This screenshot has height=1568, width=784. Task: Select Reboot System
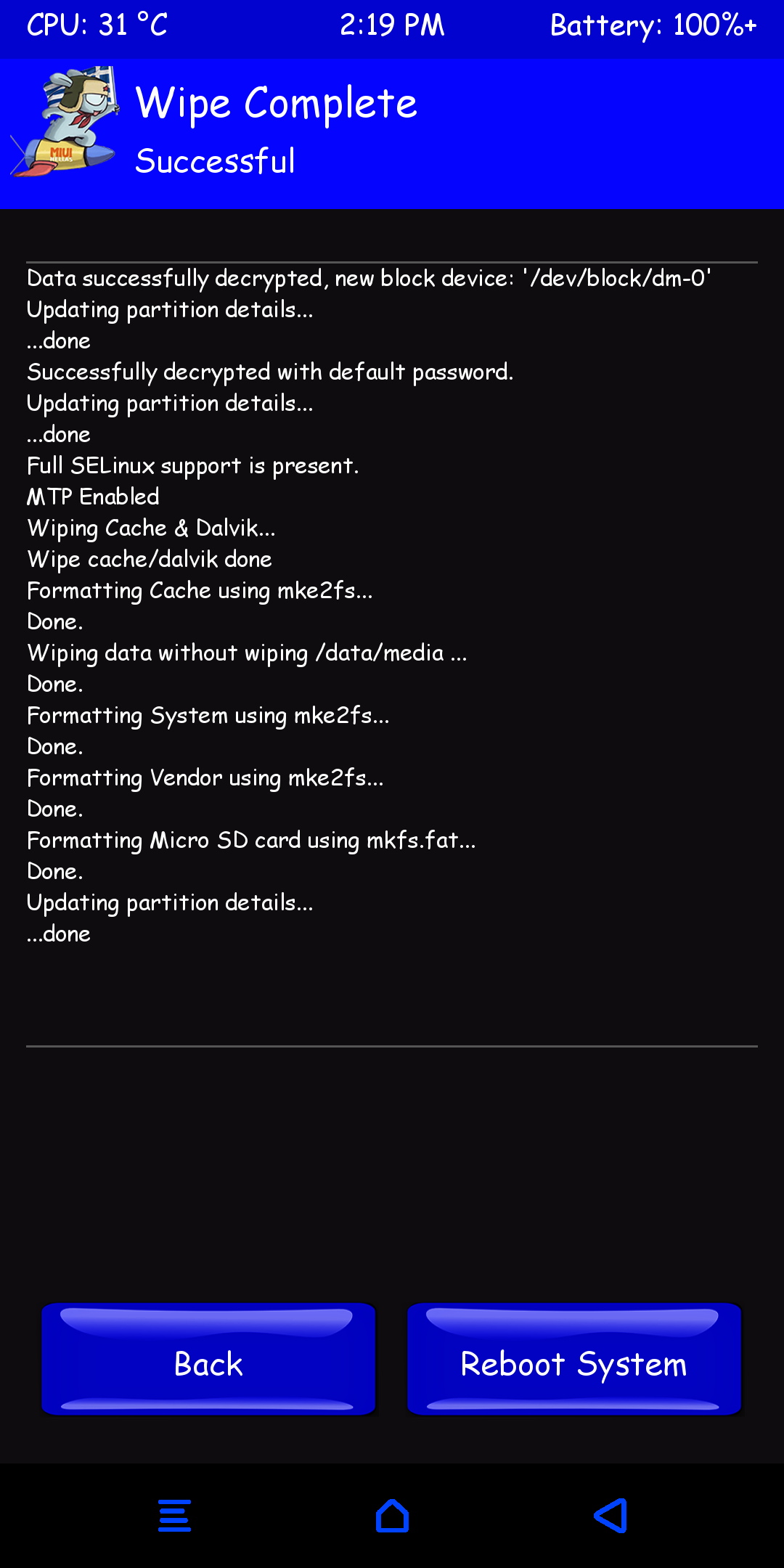(574, 1359)
